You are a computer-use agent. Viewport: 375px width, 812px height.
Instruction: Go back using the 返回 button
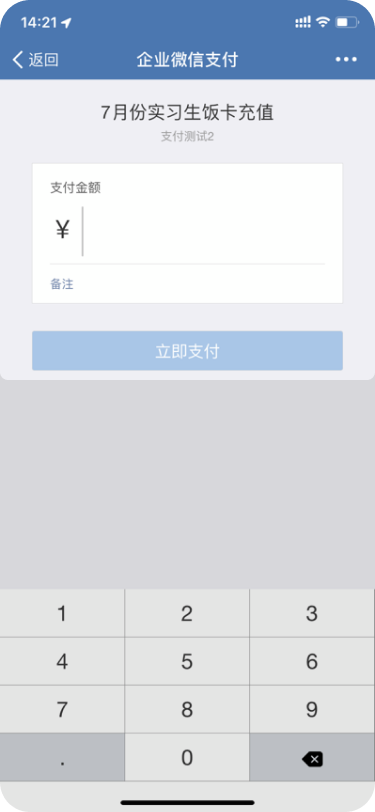coord(35,60)
